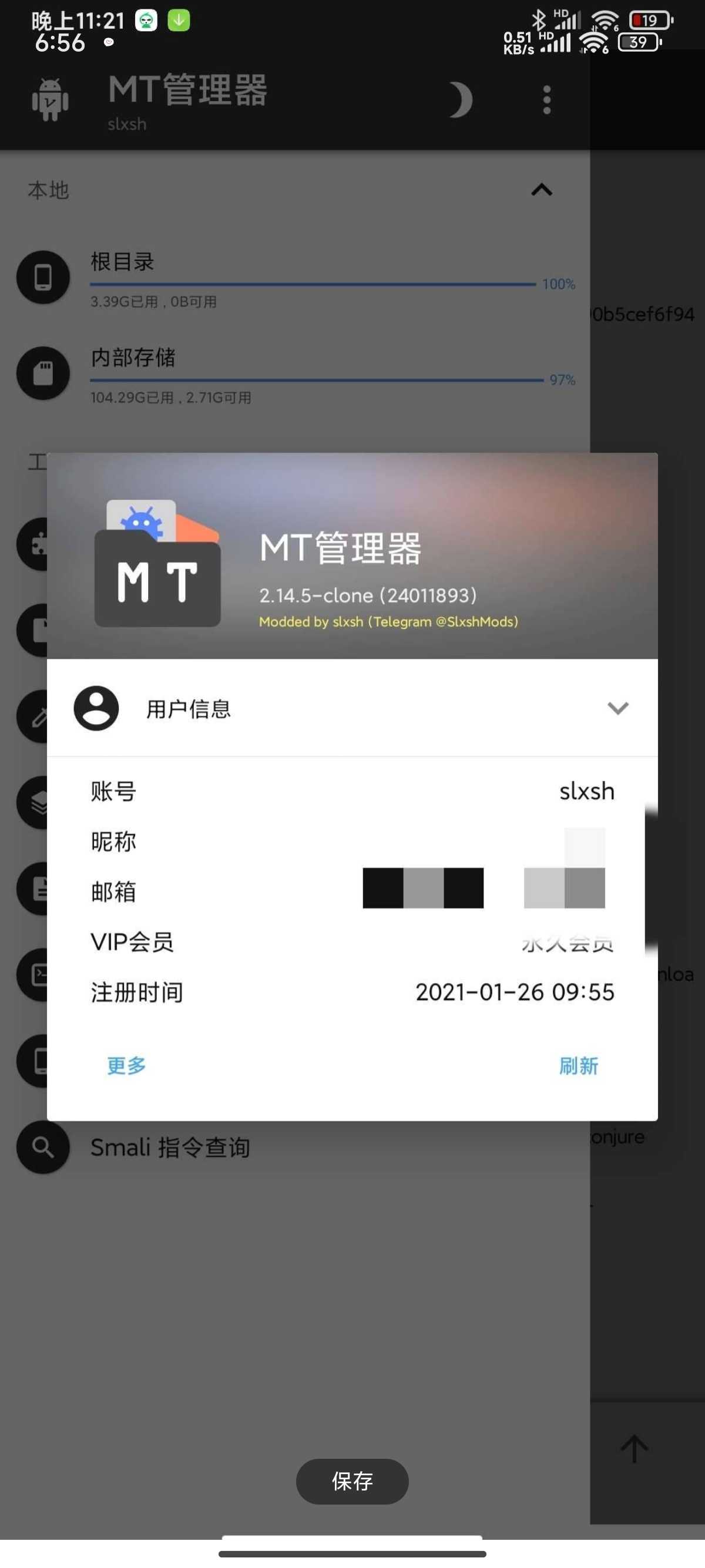Open Smali 指令查询 tool
The image size is (705, 1568).
click(170, 1148)
